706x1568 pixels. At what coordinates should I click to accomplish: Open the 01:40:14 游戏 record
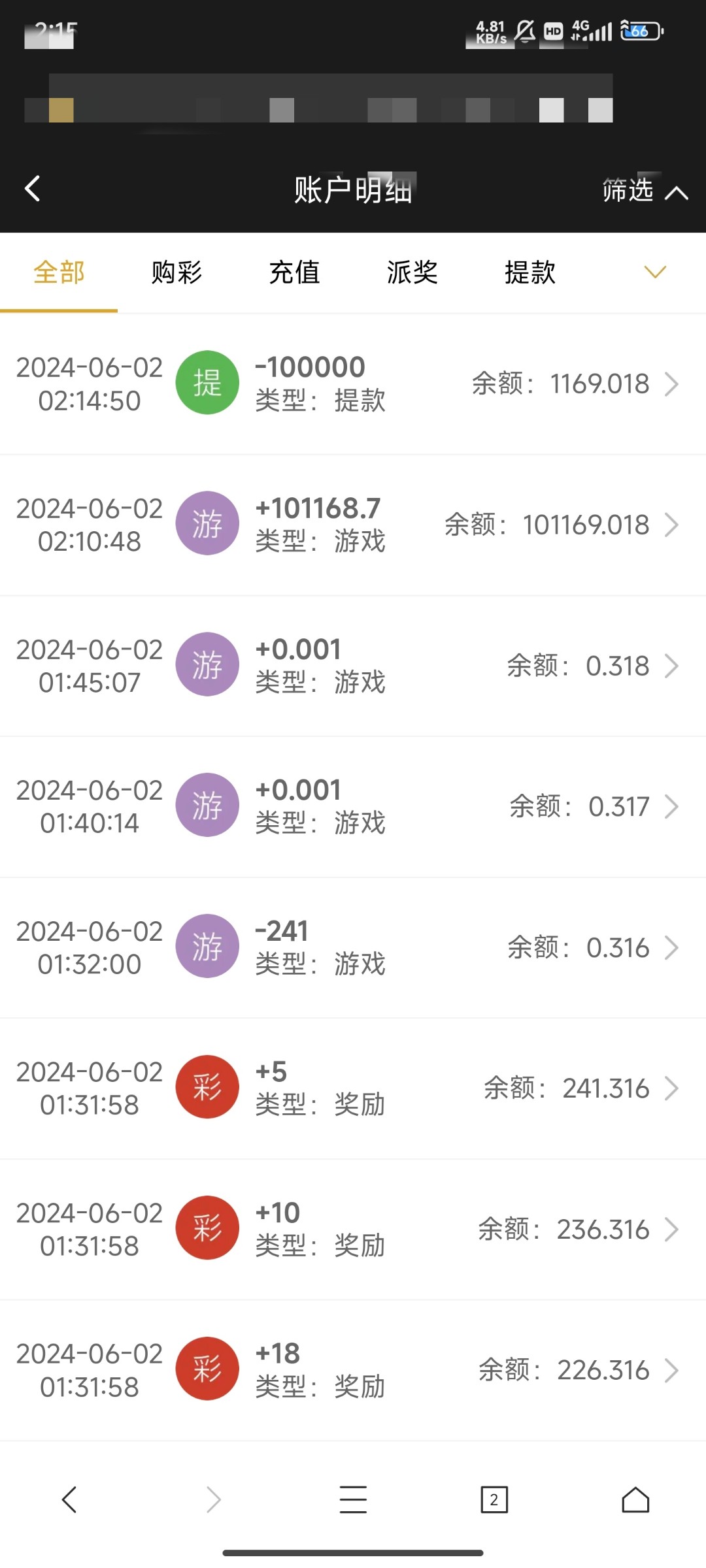tap(353, 806)
